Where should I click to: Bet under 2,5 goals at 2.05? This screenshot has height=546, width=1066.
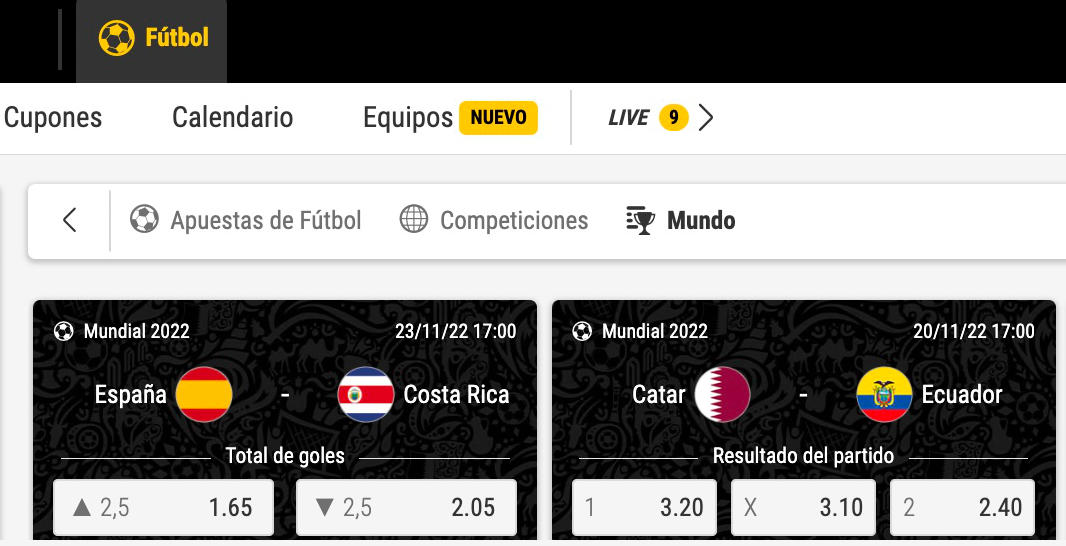(x=406, y=508)
